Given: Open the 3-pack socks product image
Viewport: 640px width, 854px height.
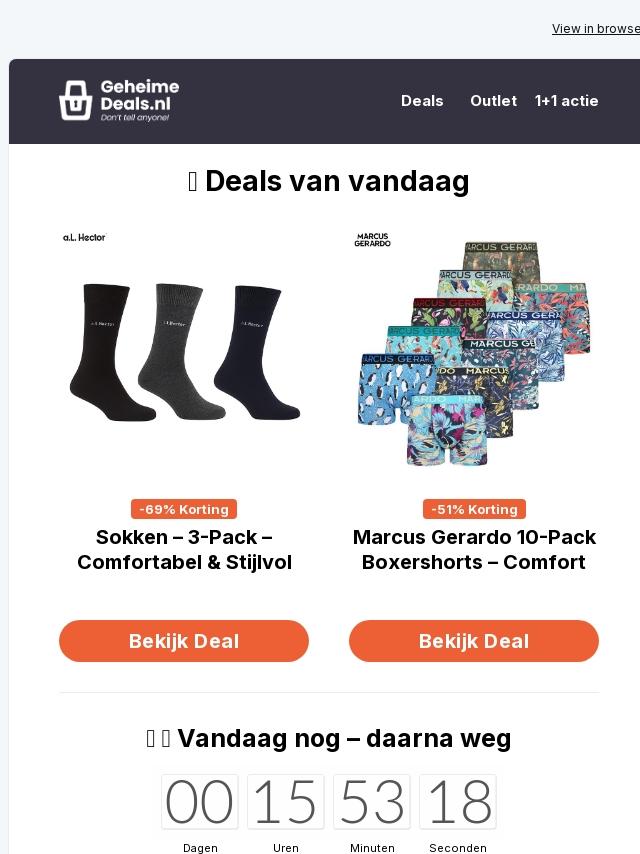Looking at the screenshot, I should tap(184, 352).
